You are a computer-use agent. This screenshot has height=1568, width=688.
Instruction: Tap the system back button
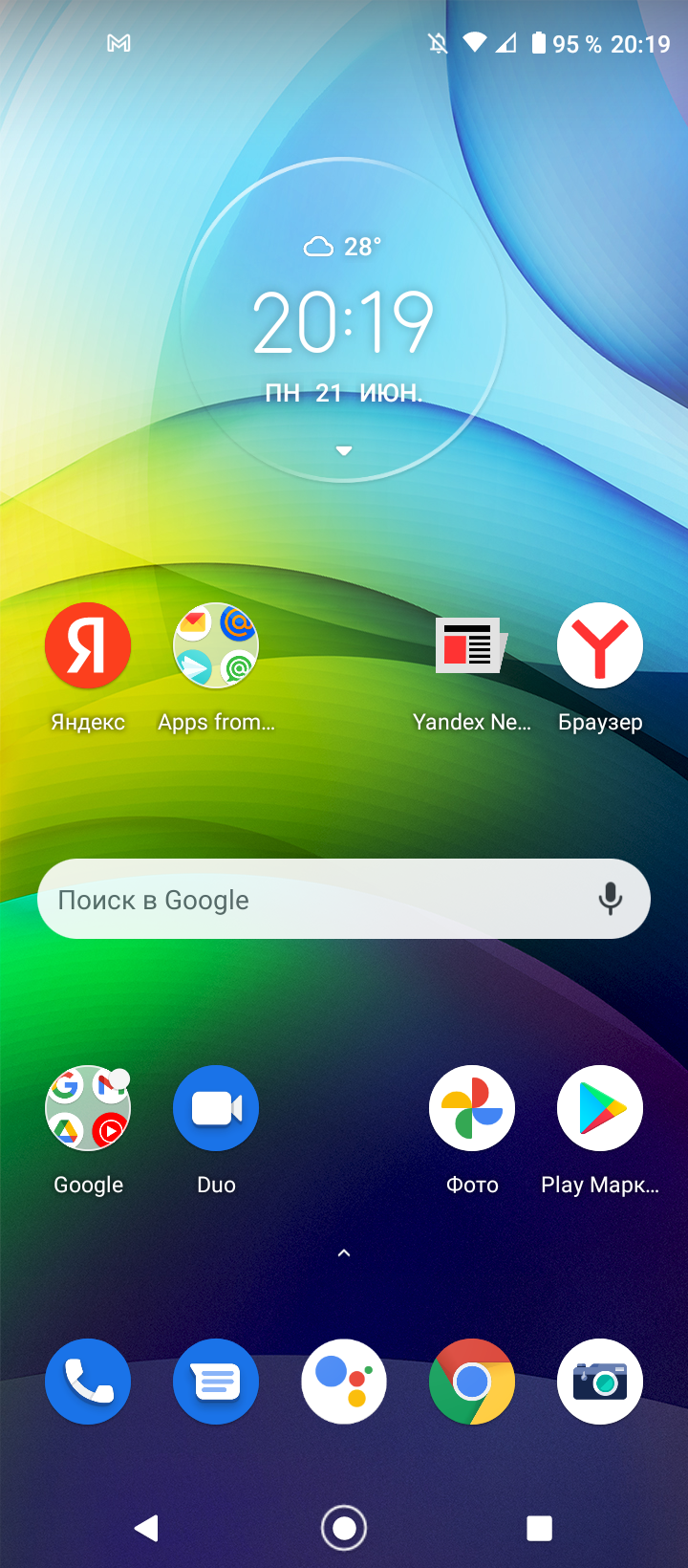click(146, 1528)
